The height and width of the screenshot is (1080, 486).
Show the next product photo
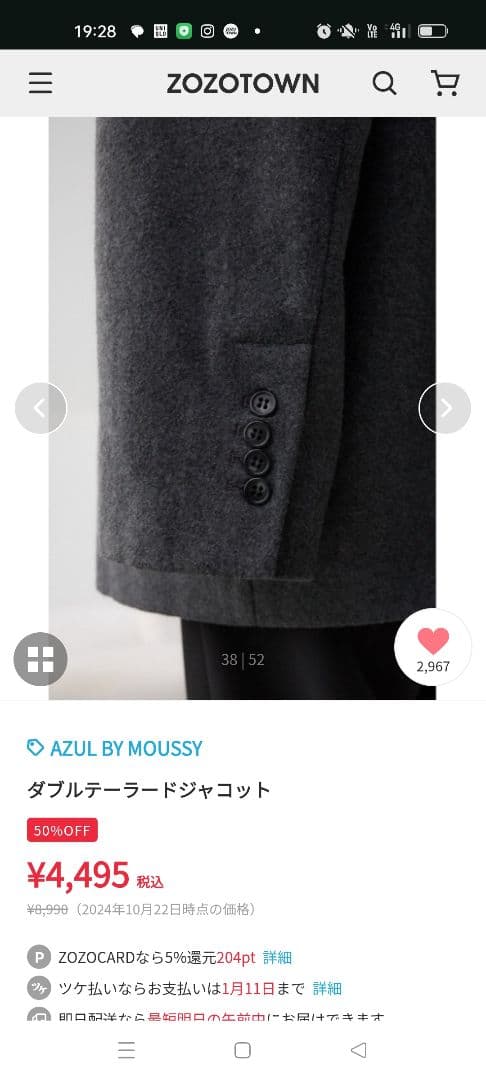pos(445,408)
